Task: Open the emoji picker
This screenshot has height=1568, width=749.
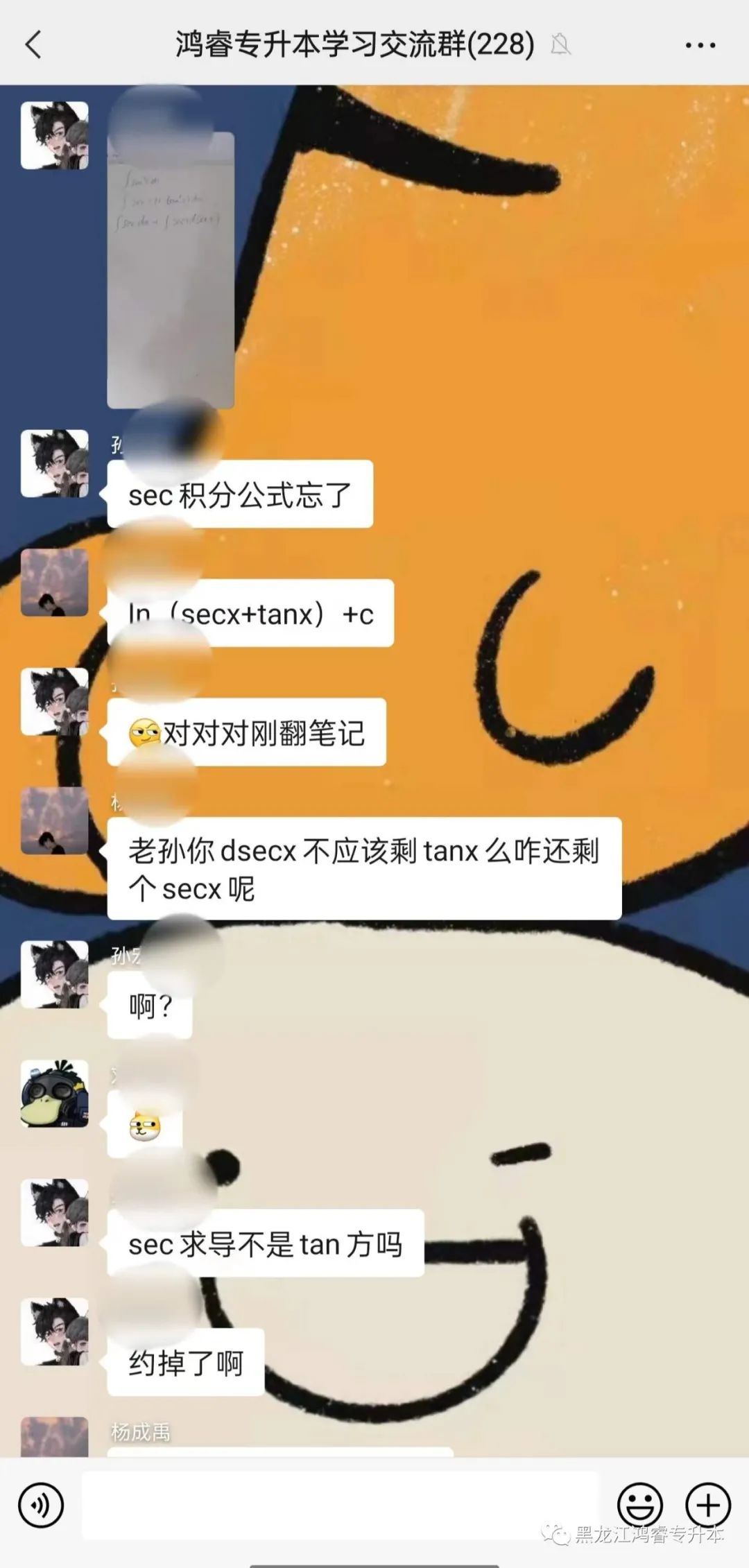Action: [x=639, y=1506]
